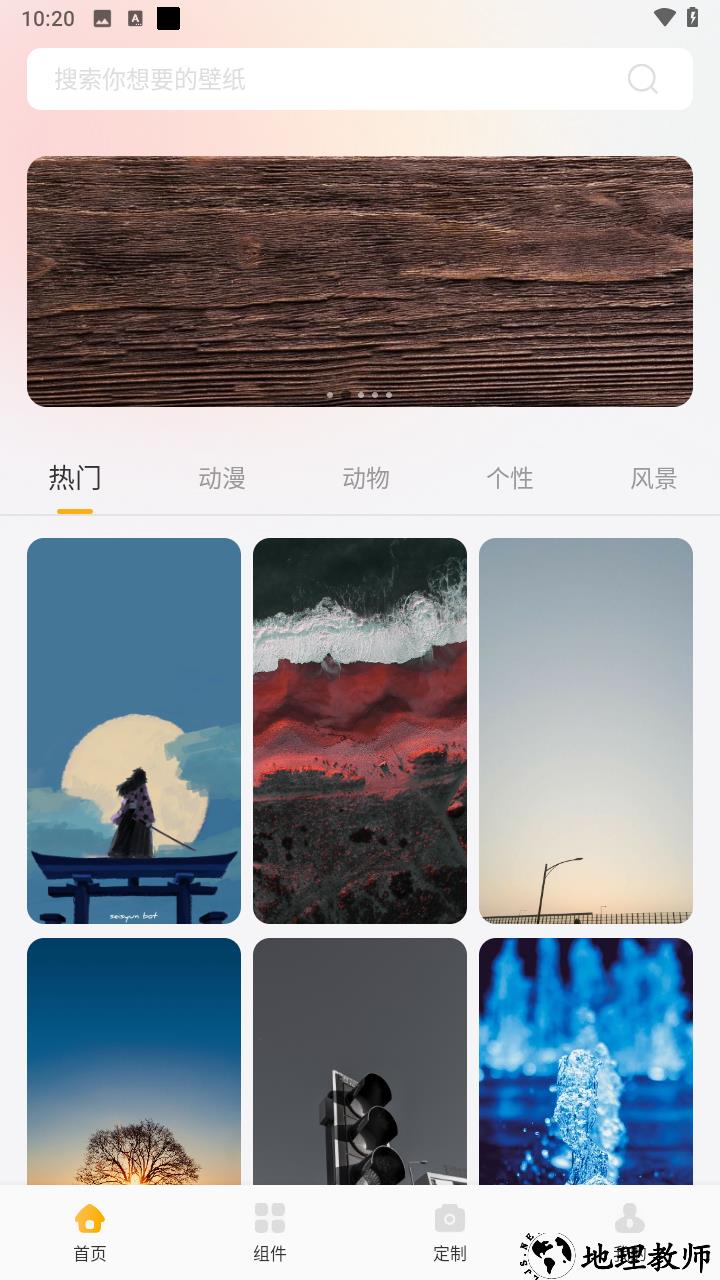Viewport: 720px width, 1280px height.
Task: Open the 热门 category
Action: [76, 478]
